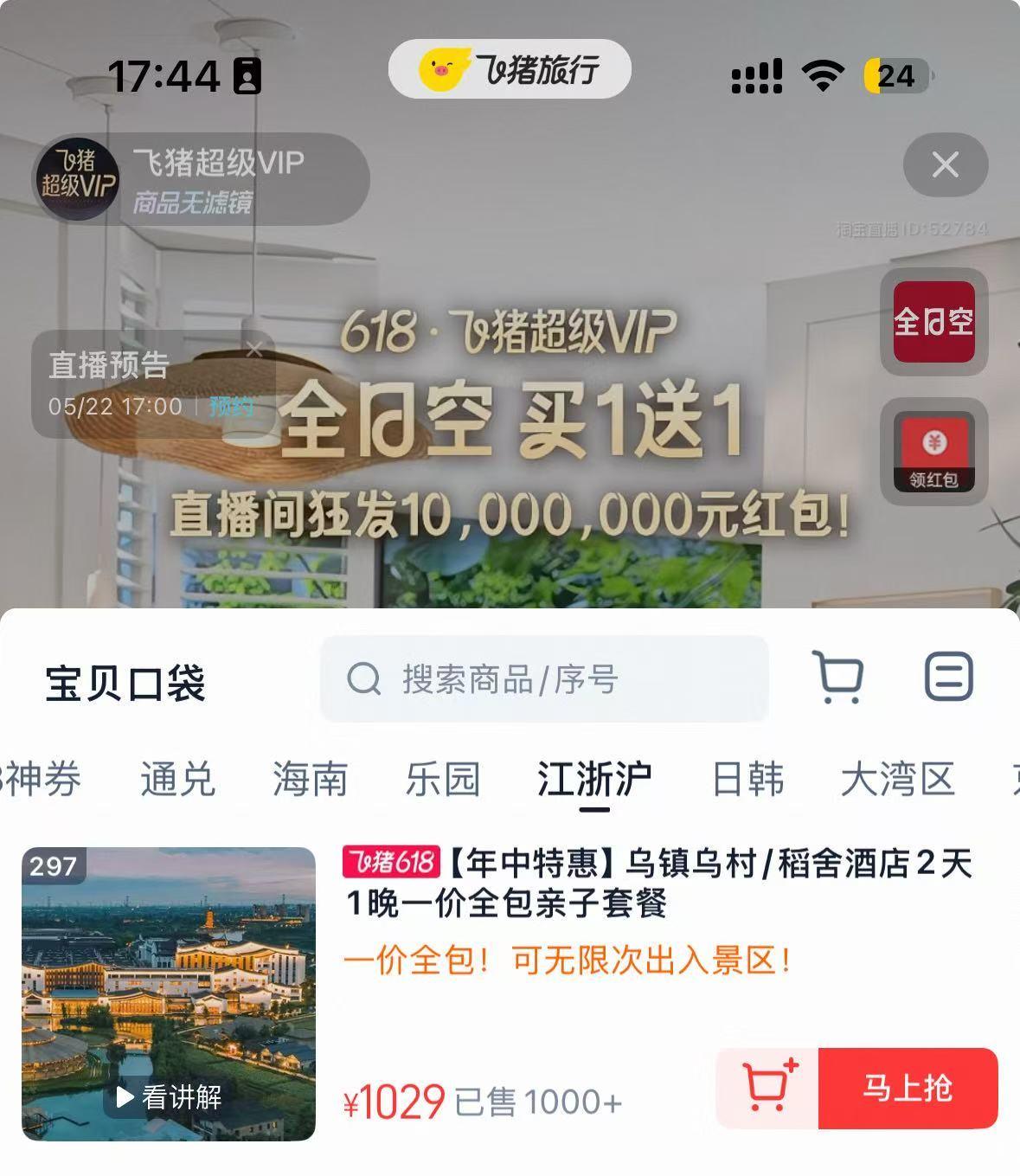
Task: Open the 飞猪超级VIP host profile
Action: pyautogui.click(x=78, y=178)
